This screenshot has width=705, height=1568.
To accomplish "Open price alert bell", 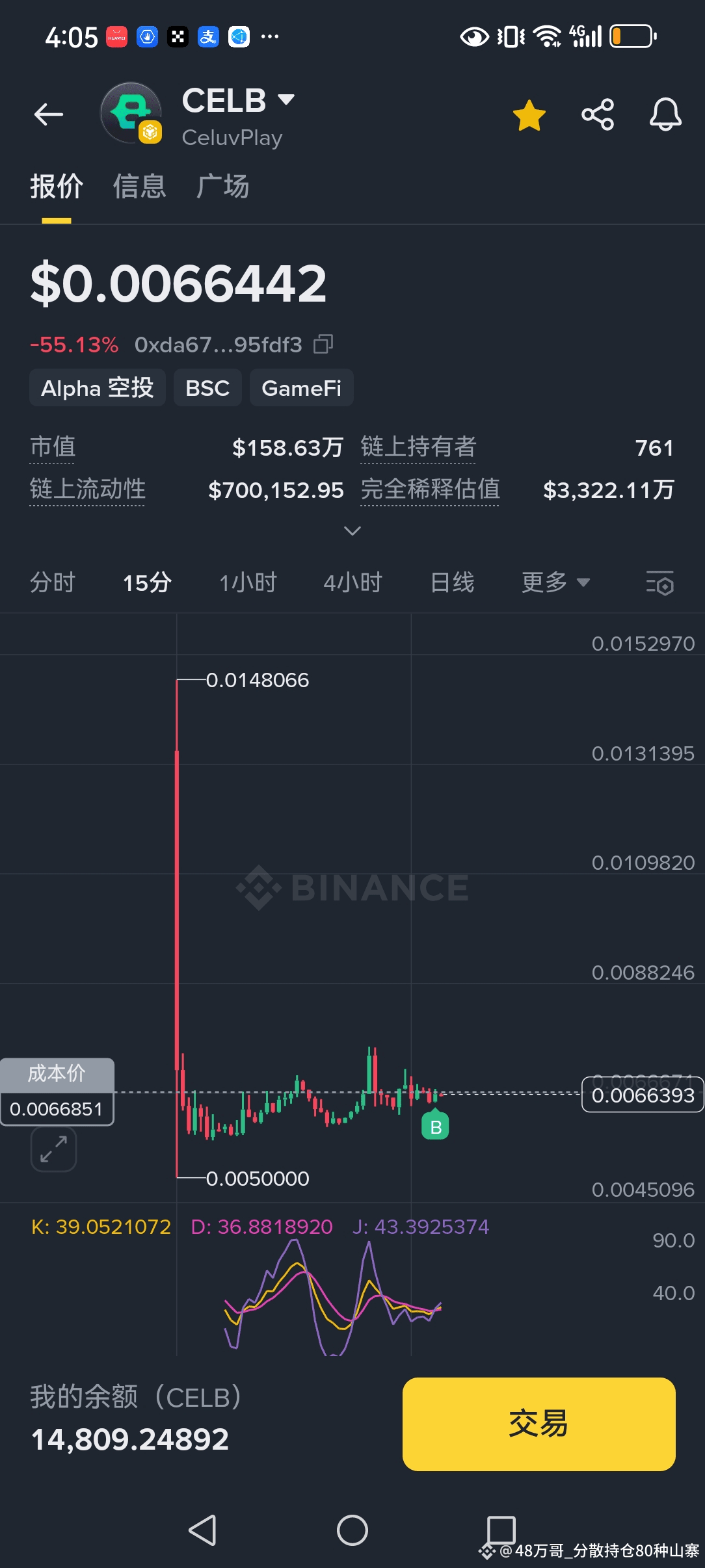I will 665,115.
